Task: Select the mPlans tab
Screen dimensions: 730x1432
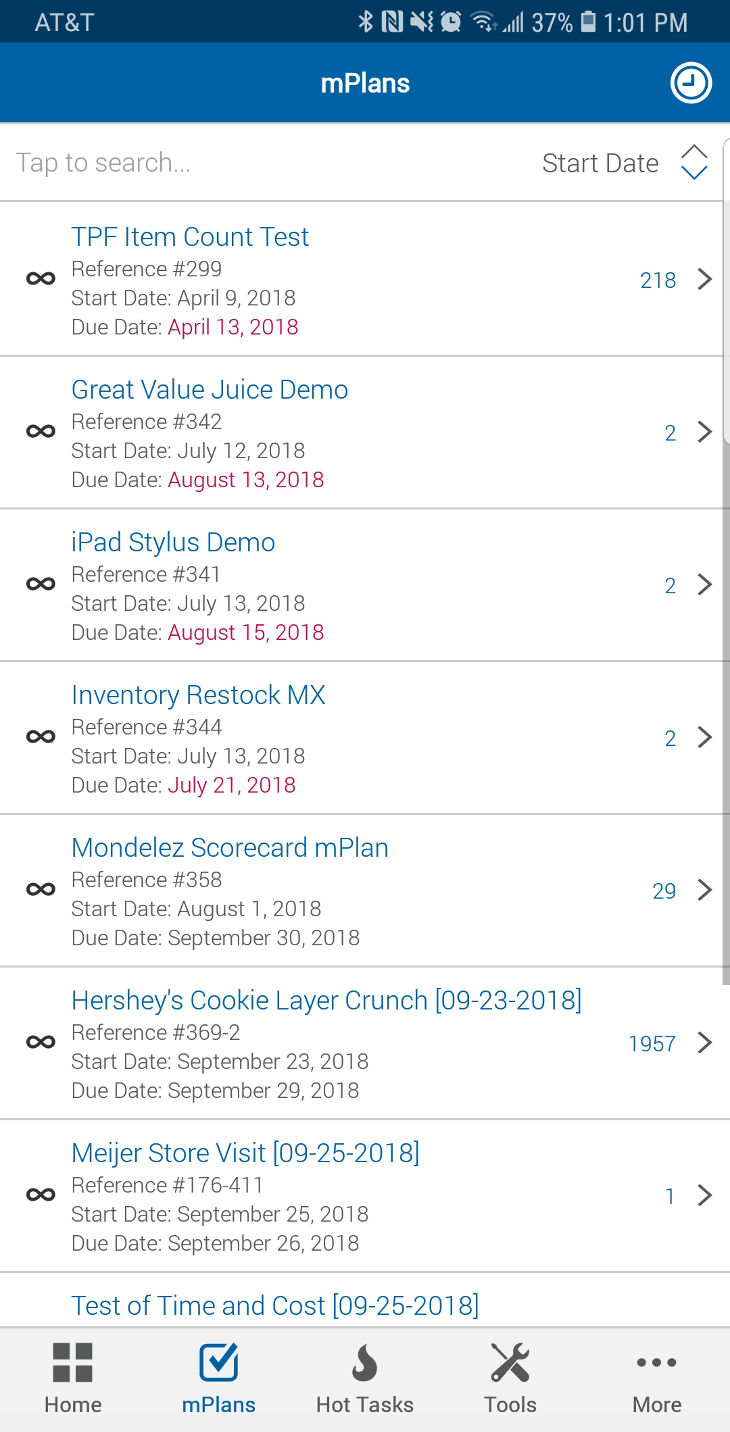Action: 219,1379
